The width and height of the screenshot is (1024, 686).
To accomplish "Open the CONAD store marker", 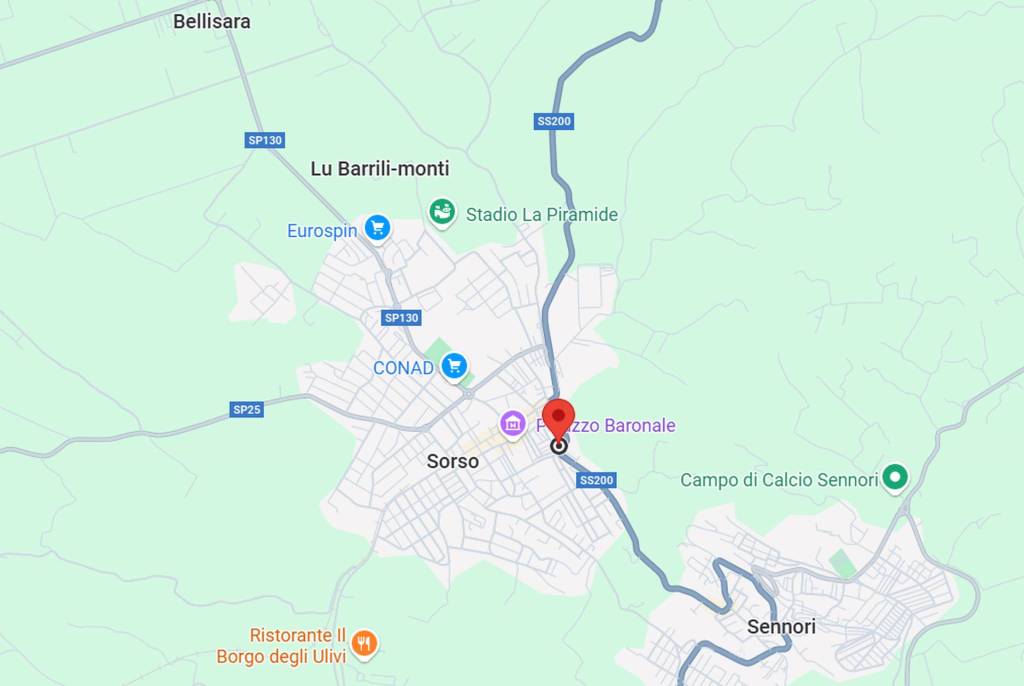I will [455, 366].
